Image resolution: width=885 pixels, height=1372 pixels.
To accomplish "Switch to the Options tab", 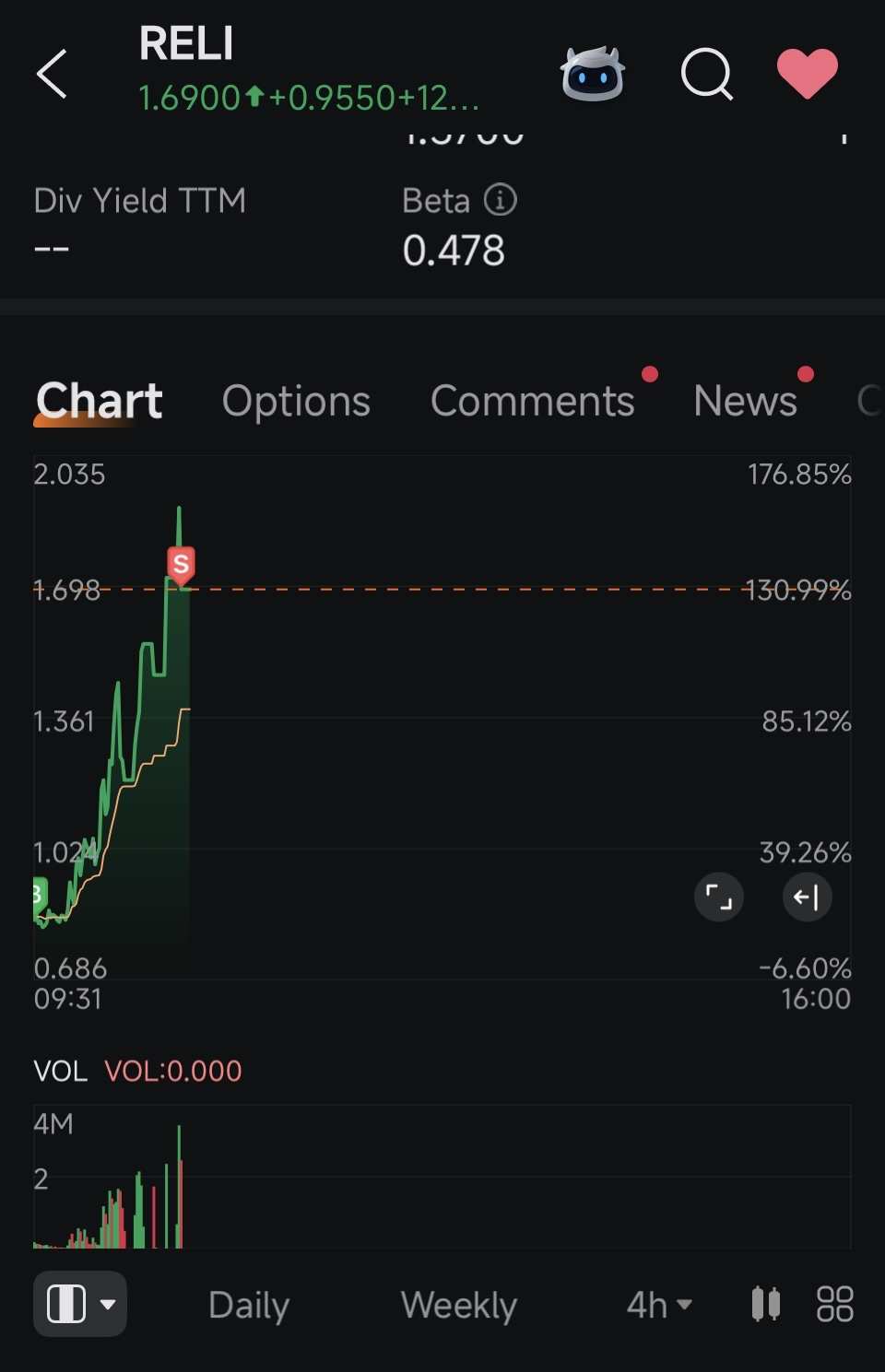I will click(x=296, y=401).
